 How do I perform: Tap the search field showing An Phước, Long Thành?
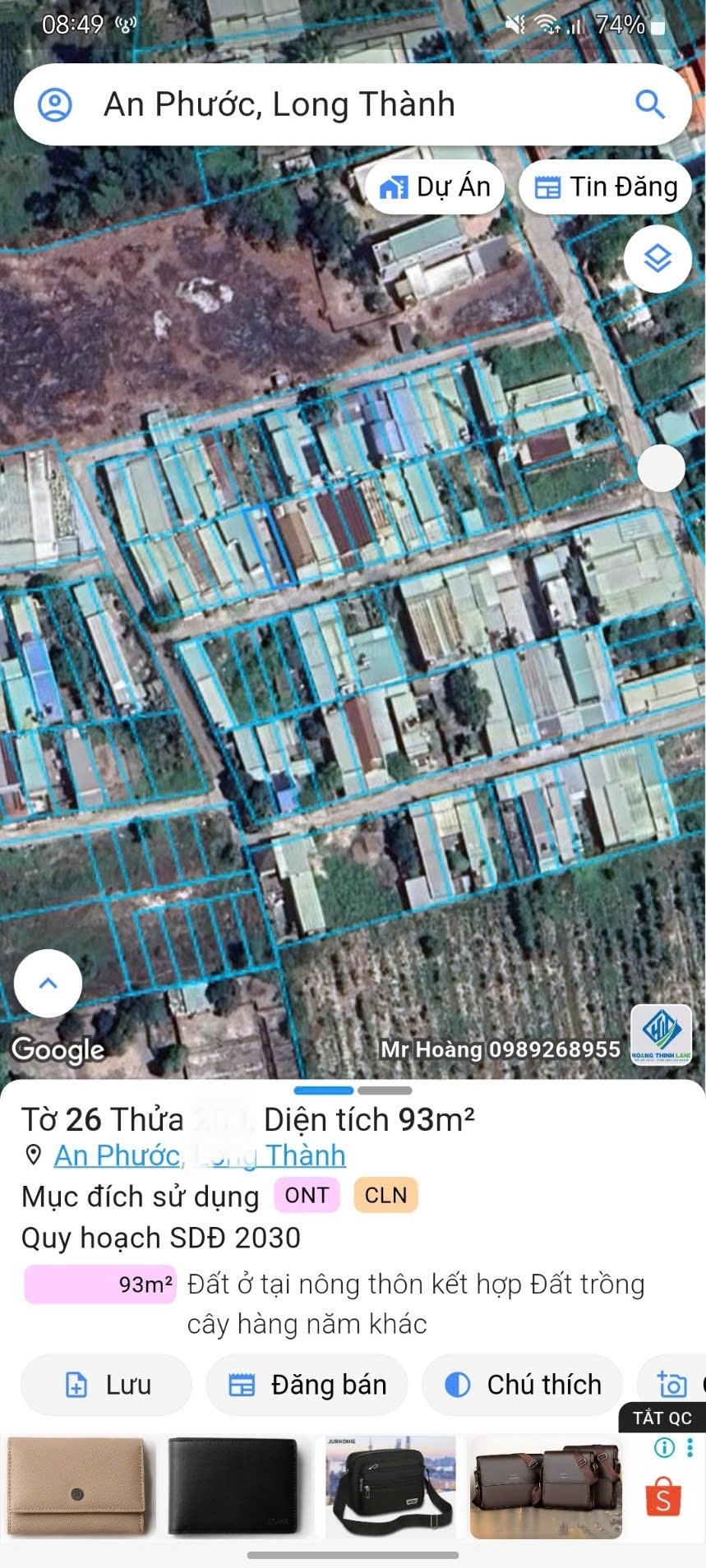(329, 104)
